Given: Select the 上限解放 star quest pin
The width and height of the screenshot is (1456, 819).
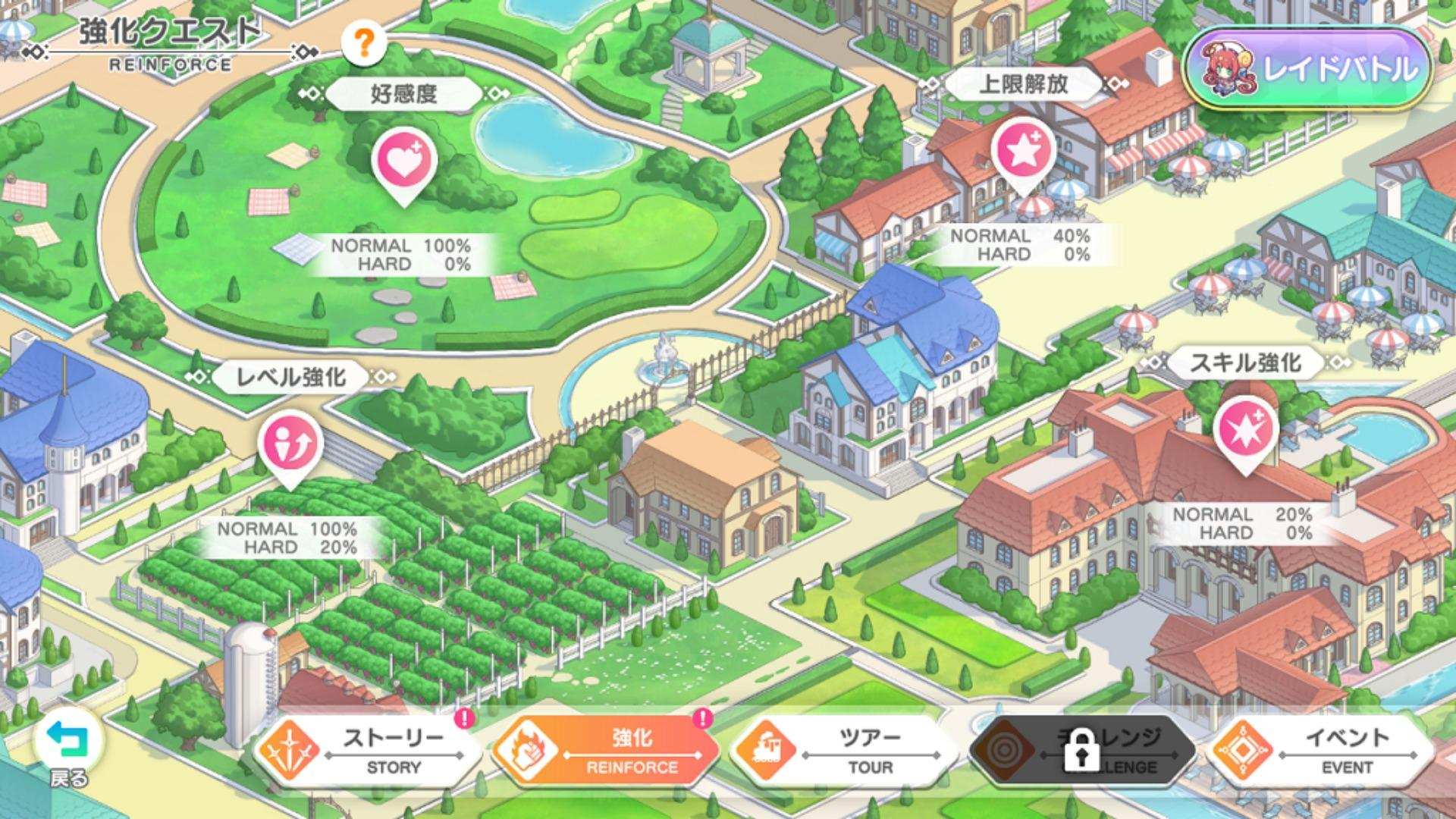Looking at the screenshot, I should pyautogui.click(x=1024, y=152).
